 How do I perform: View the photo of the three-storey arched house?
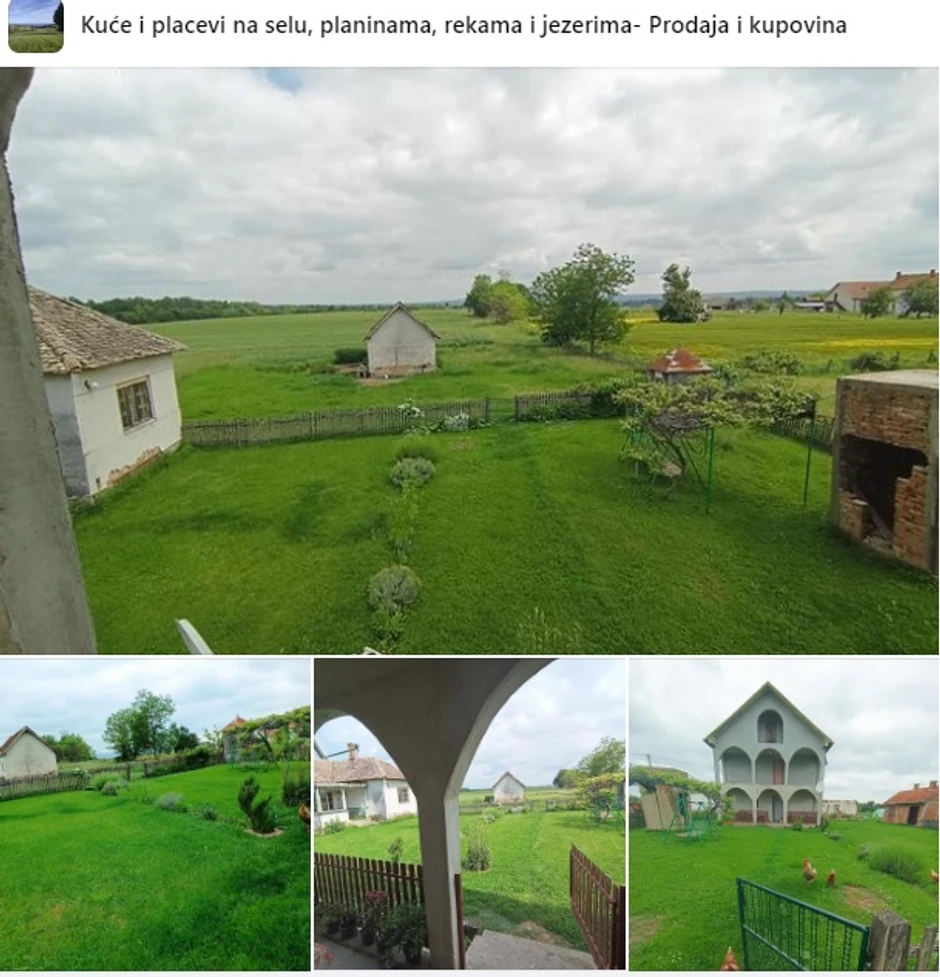click(784, 814)
